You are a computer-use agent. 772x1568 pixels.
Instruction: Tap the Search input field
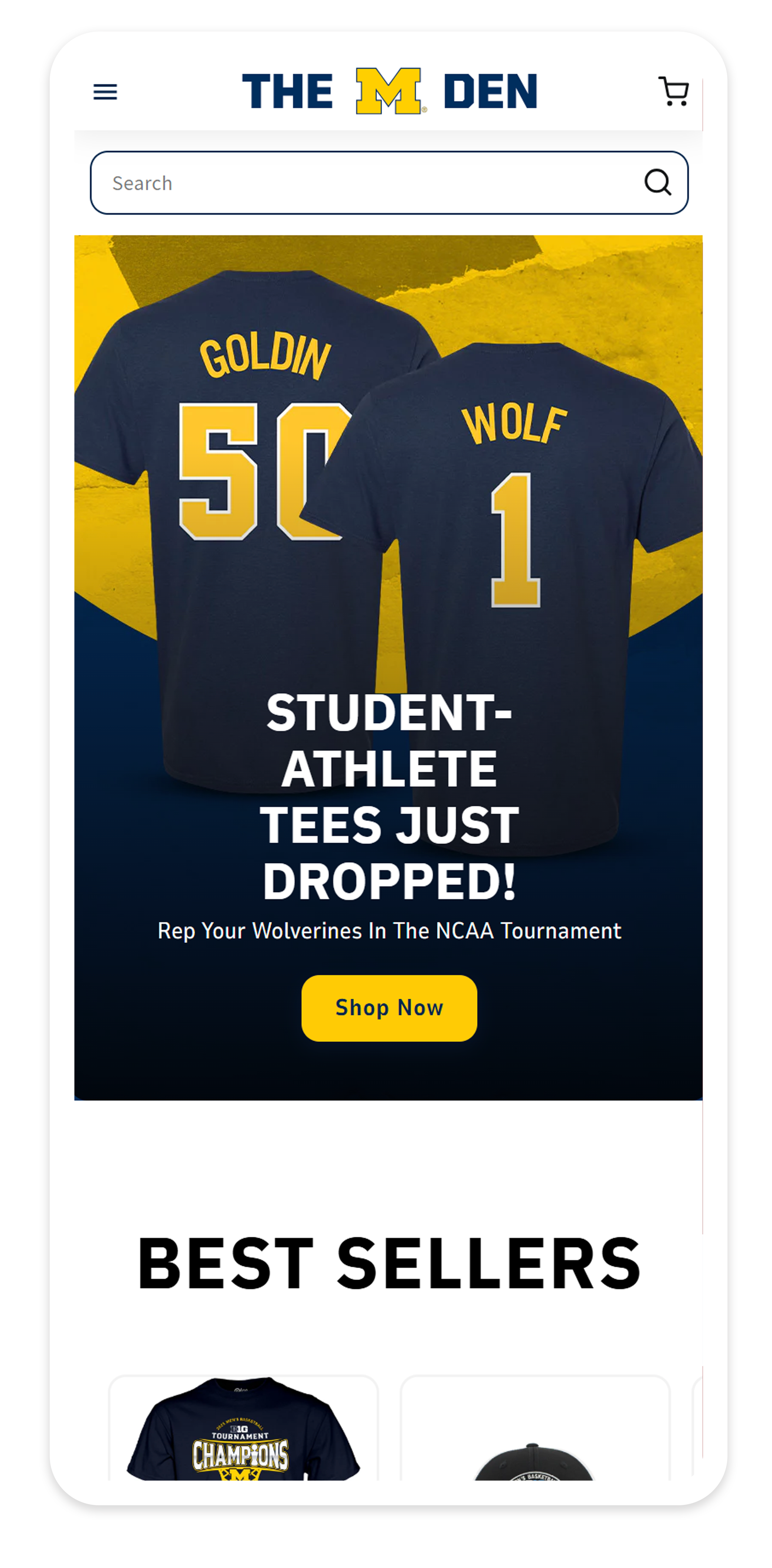tap(365, 183)
